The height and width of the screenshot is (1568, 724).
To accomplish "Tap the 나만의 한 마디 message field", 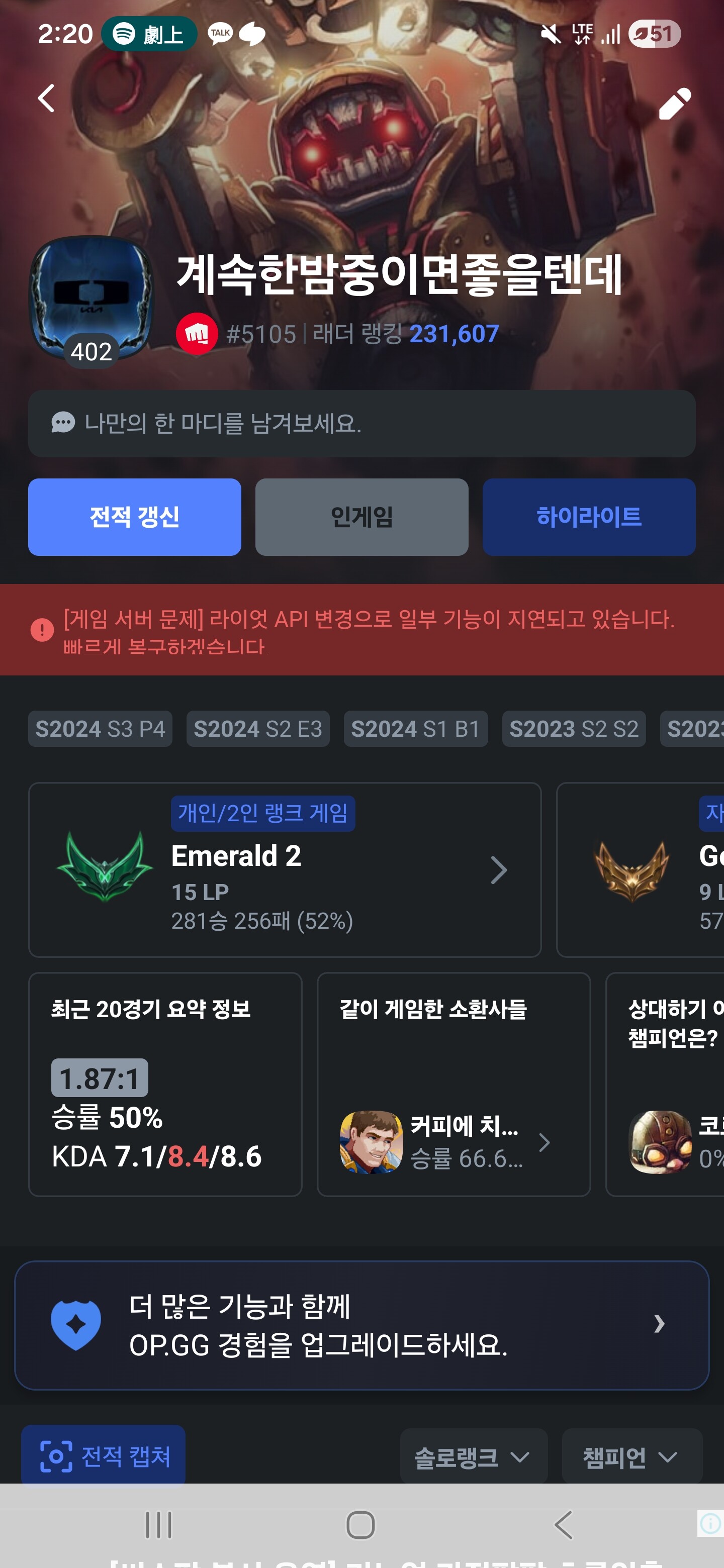I will pos(361,424).
